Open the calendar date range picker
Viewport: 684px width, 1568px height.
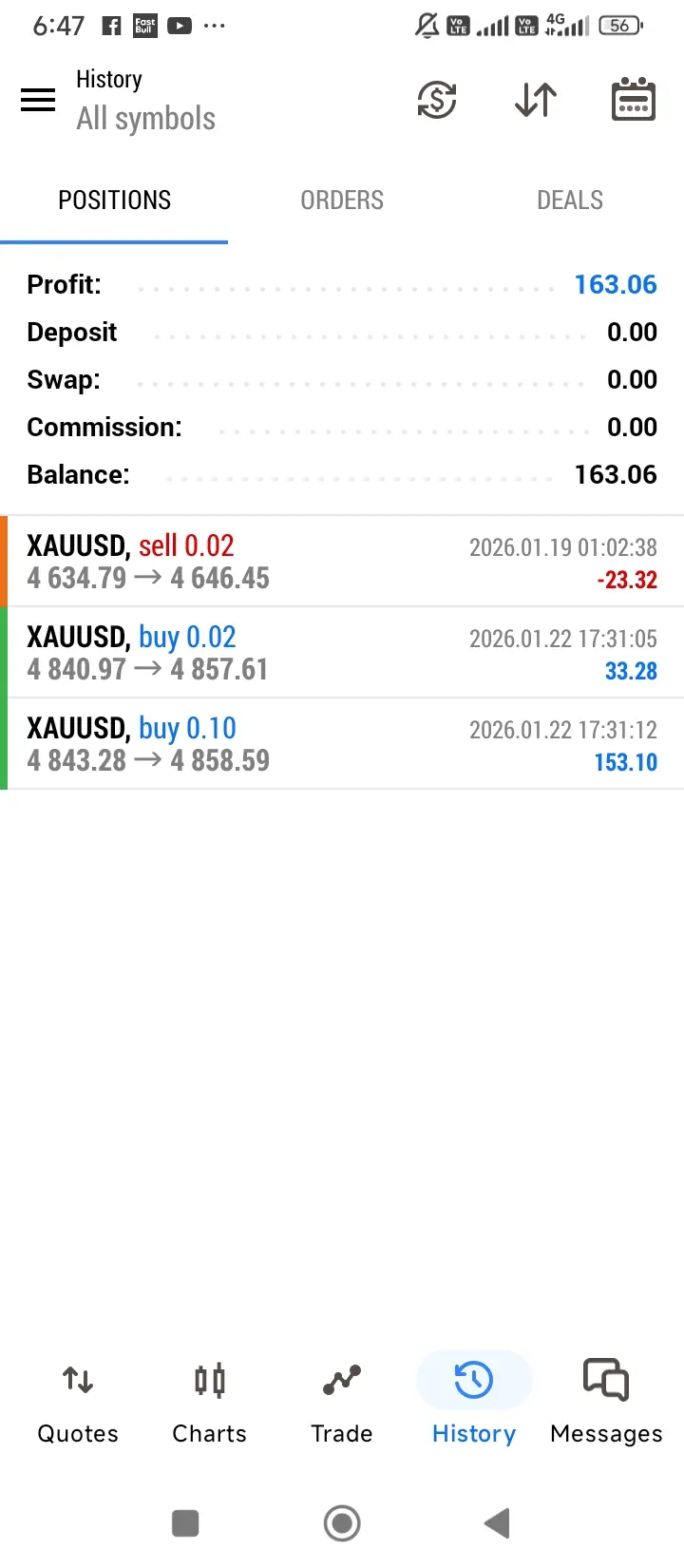tap(633, 100)
